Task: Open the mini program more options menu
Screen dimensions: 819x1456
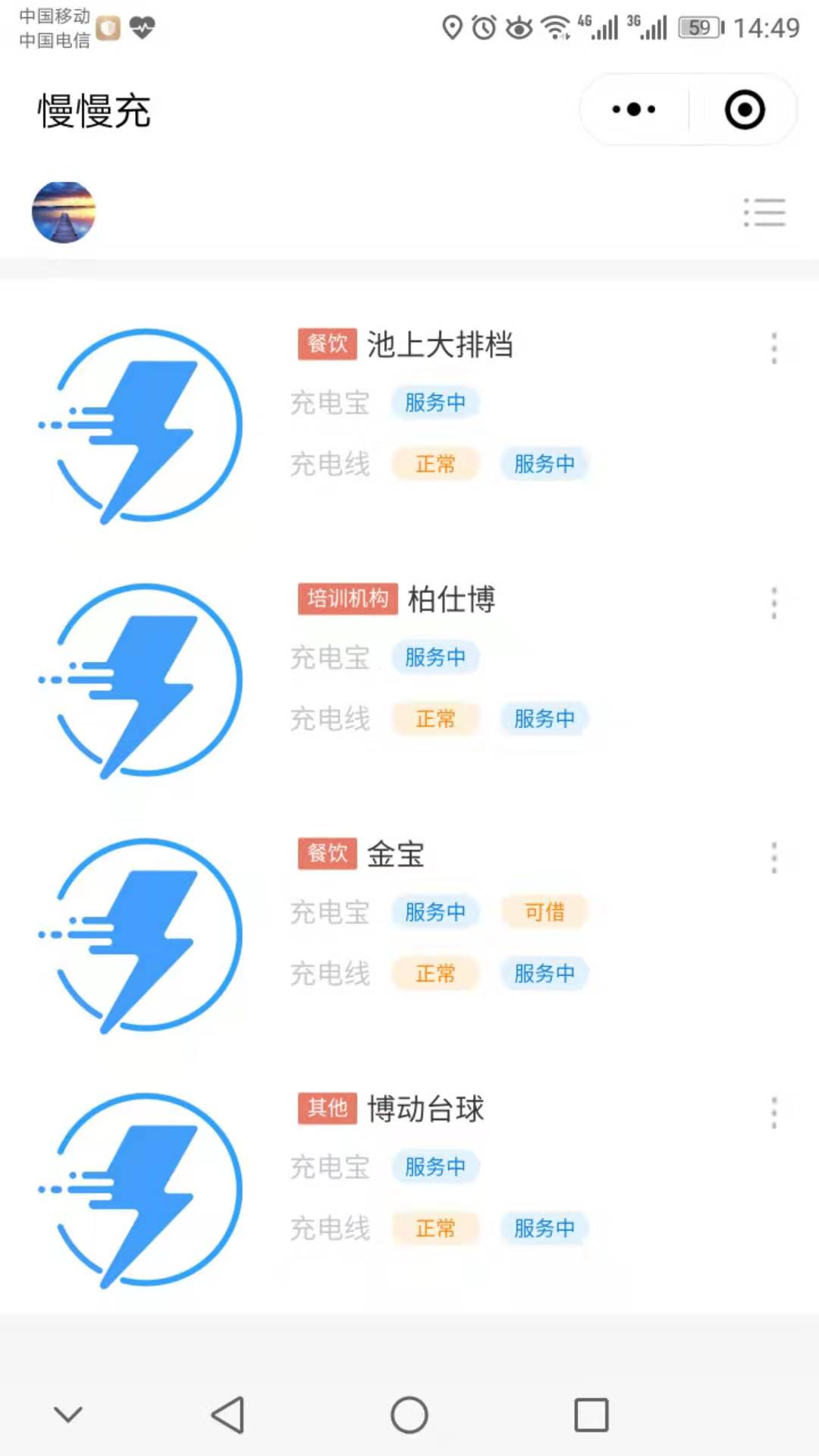Action: pyautogui.click(x=634, y=109)
